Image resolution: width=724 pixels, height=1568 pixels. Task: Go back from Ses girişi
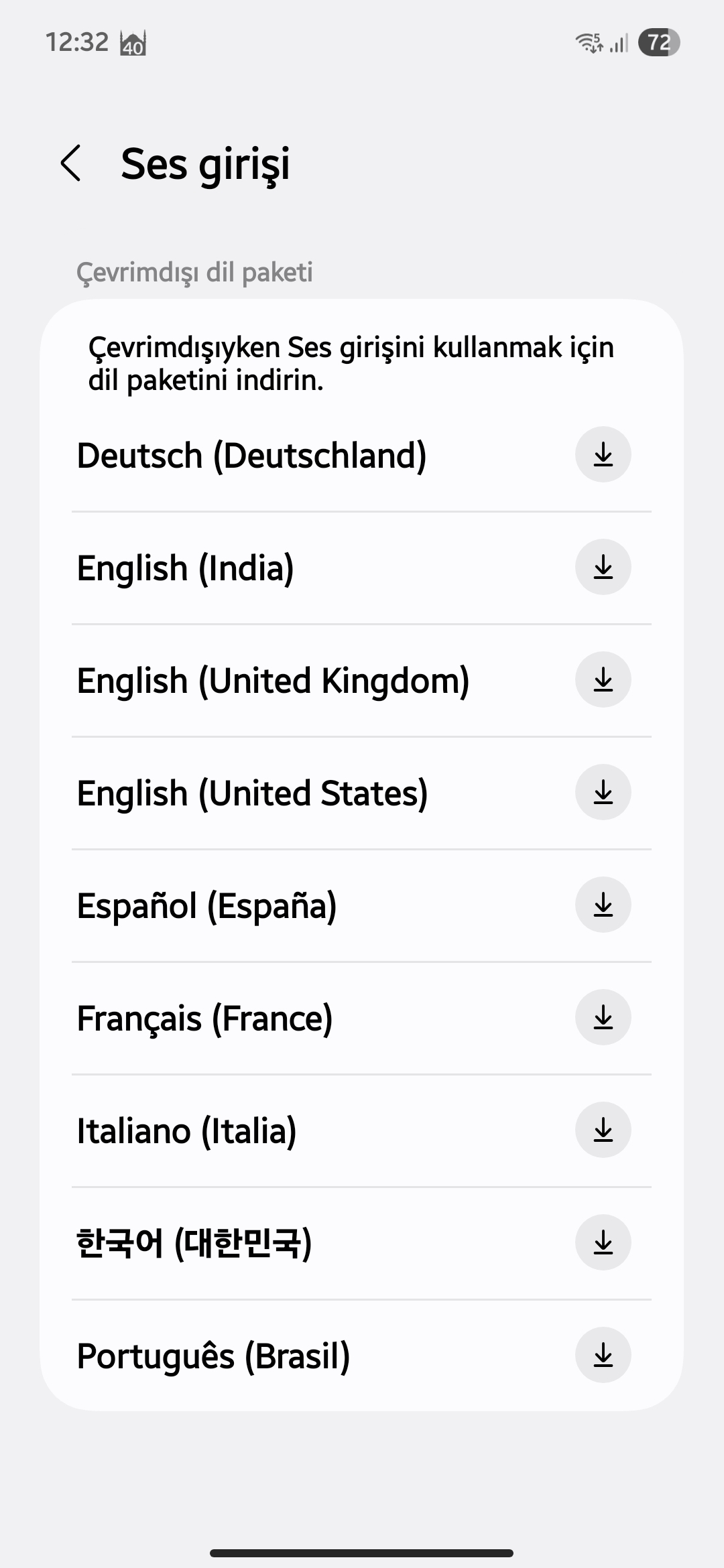71,163
